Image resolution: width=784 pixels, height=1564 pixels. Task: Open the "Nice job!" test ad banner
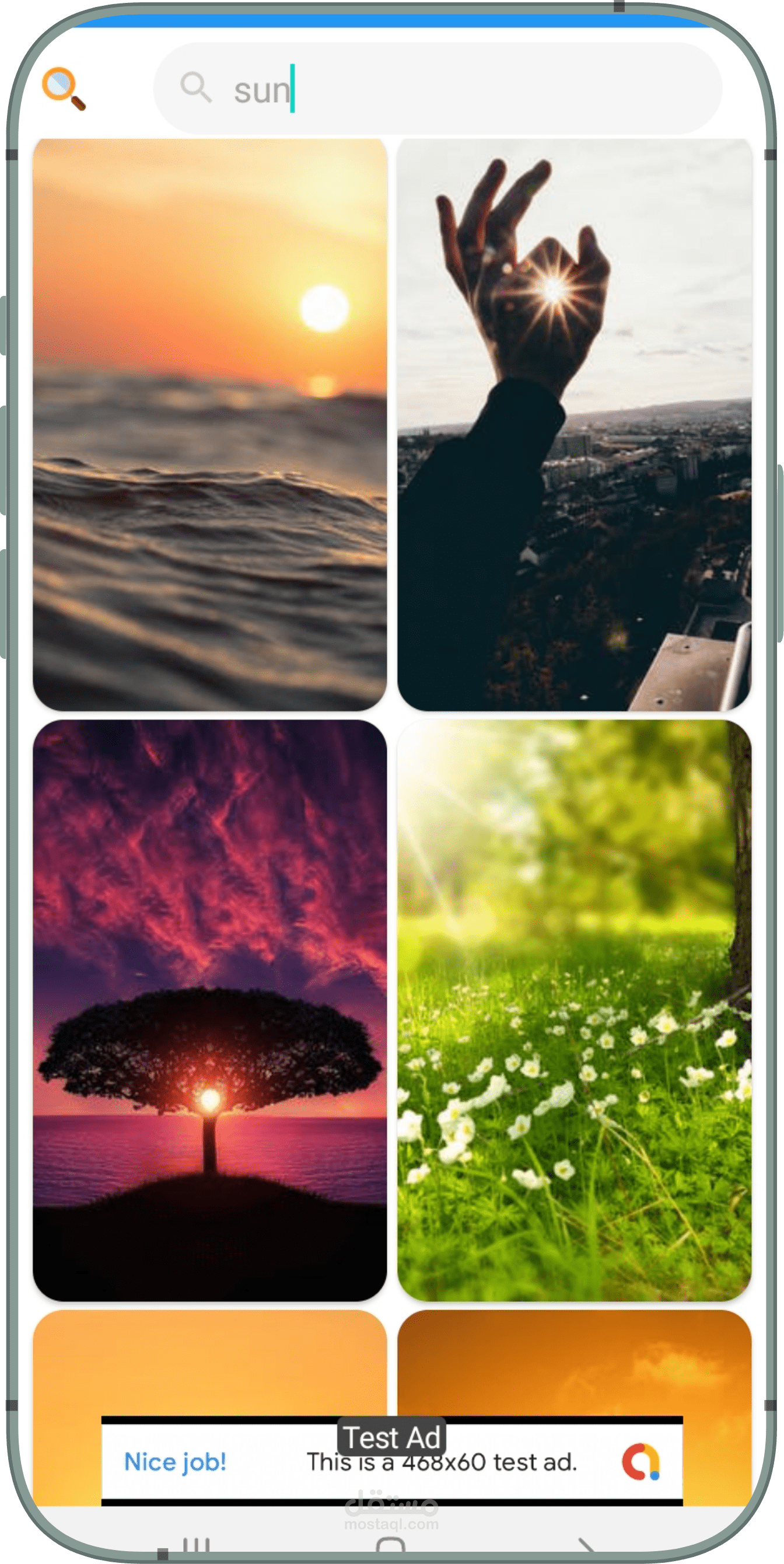coord(391,1462)
